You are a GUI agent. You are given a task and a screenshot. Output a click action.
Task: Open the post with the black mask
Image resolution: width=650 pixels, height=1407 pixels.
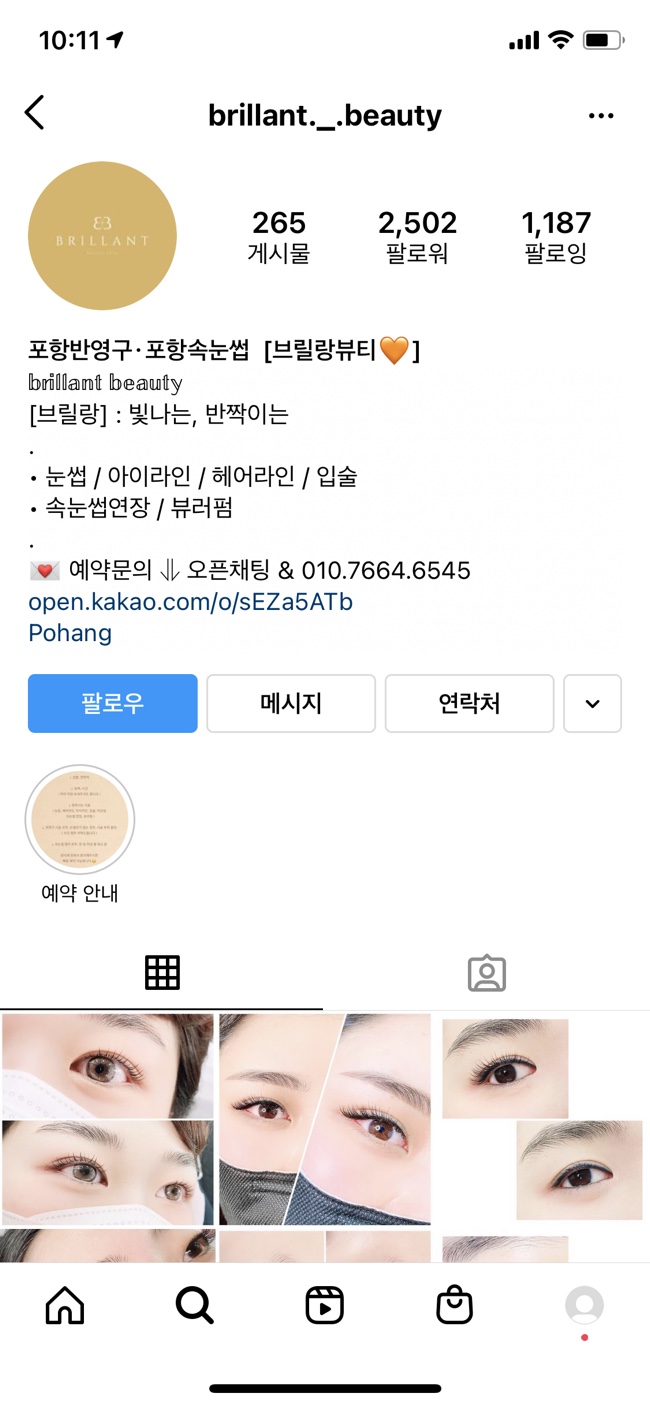click(325, 1118)
